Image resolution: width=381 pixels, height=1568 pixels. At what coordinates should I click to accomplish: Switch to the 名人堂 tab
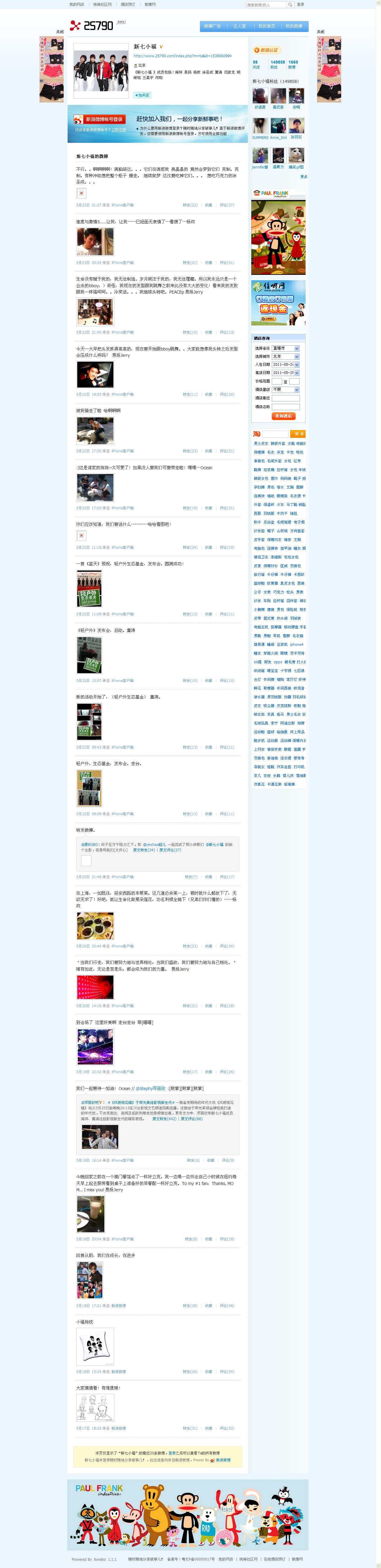[x=240, y=26]
